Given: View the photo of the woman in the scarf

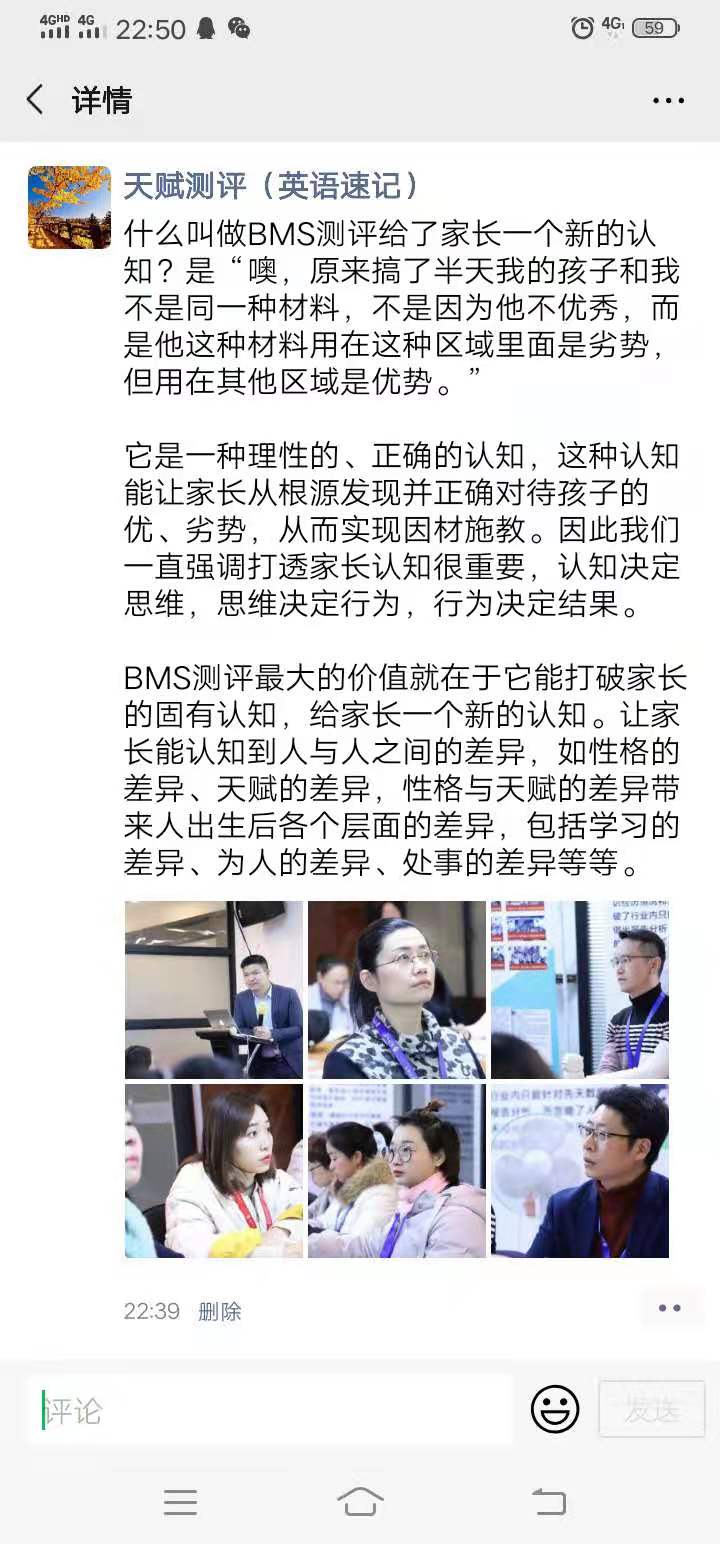Looking at the screenshot, I should [397, 989].
